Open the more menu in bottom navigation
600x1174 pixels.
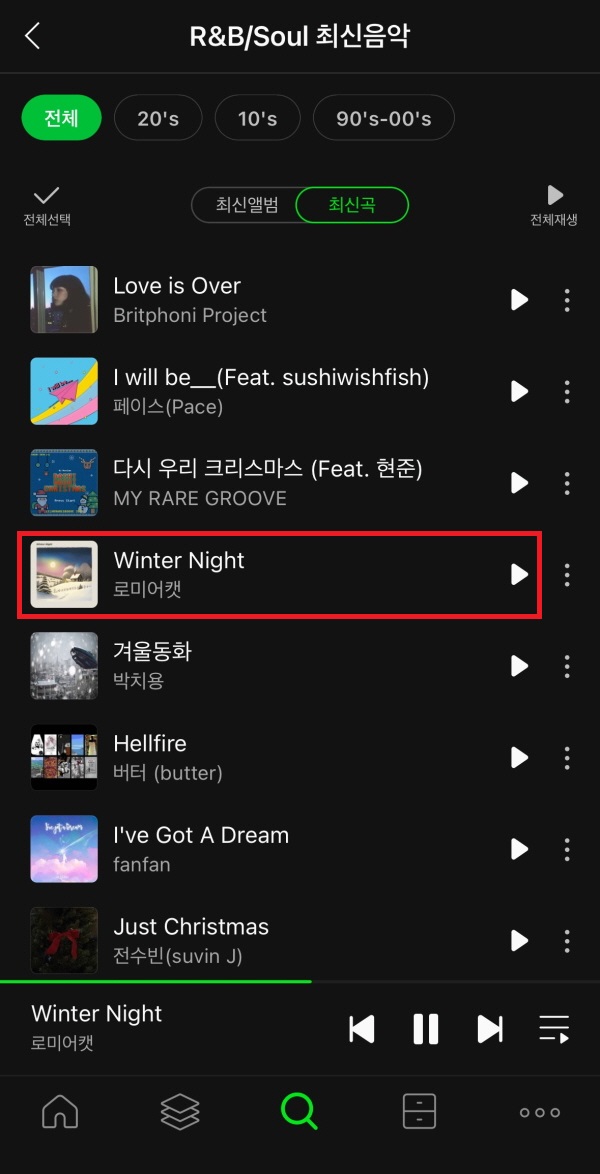[540, 1112]
